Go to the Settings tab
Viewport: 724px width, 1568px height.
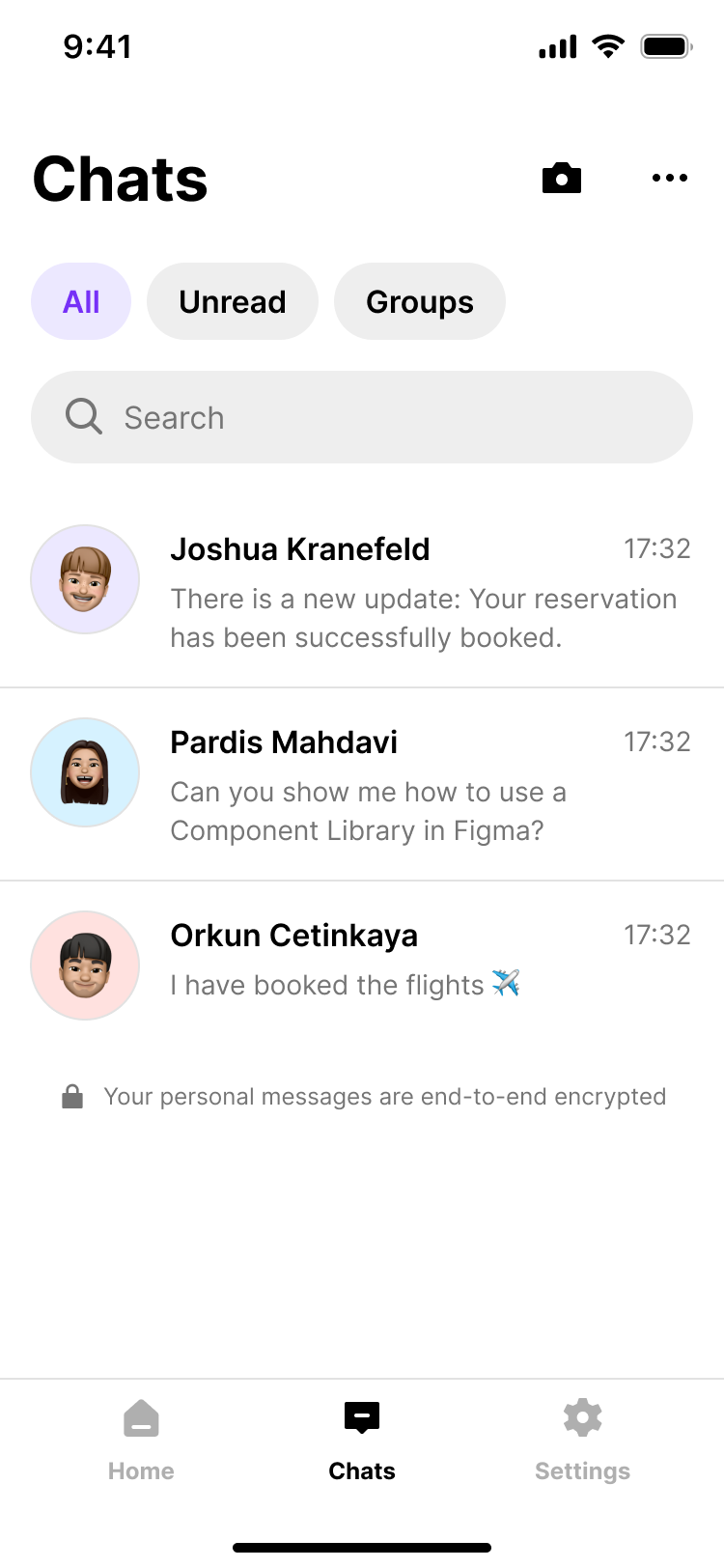(582, 1441)
